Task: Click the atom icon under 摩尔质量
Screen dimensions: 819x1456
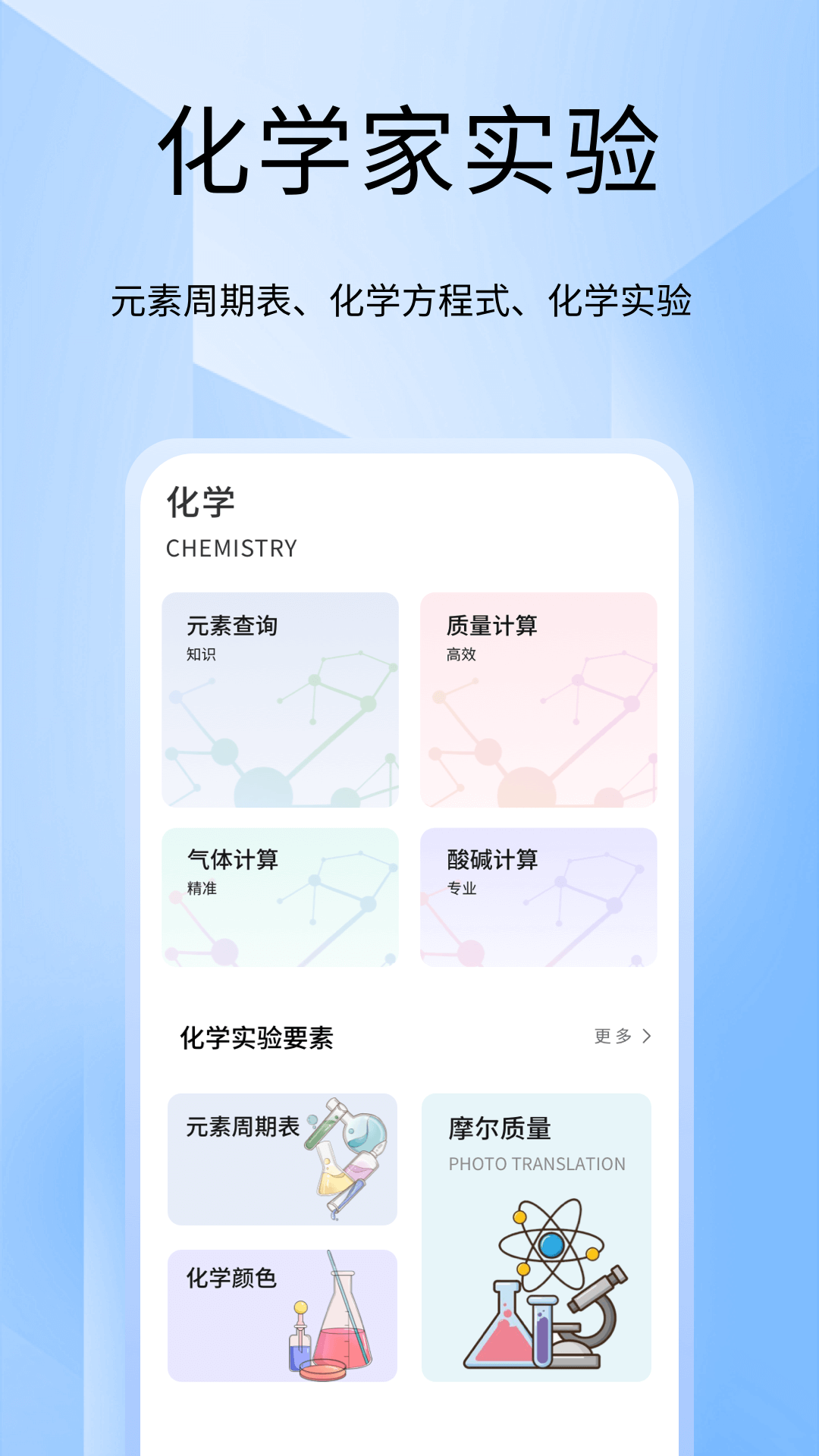Action: (x=552, y=1244)
